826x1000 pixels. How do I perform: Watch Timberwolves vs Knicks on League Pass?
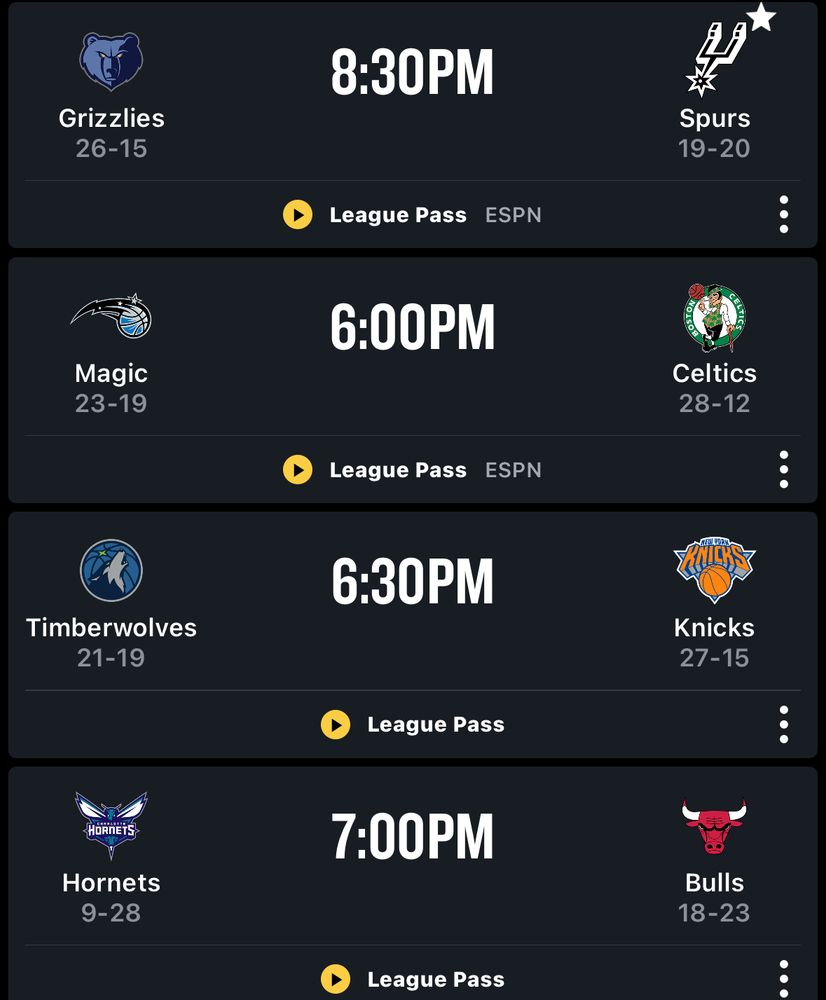pos(412,725)
